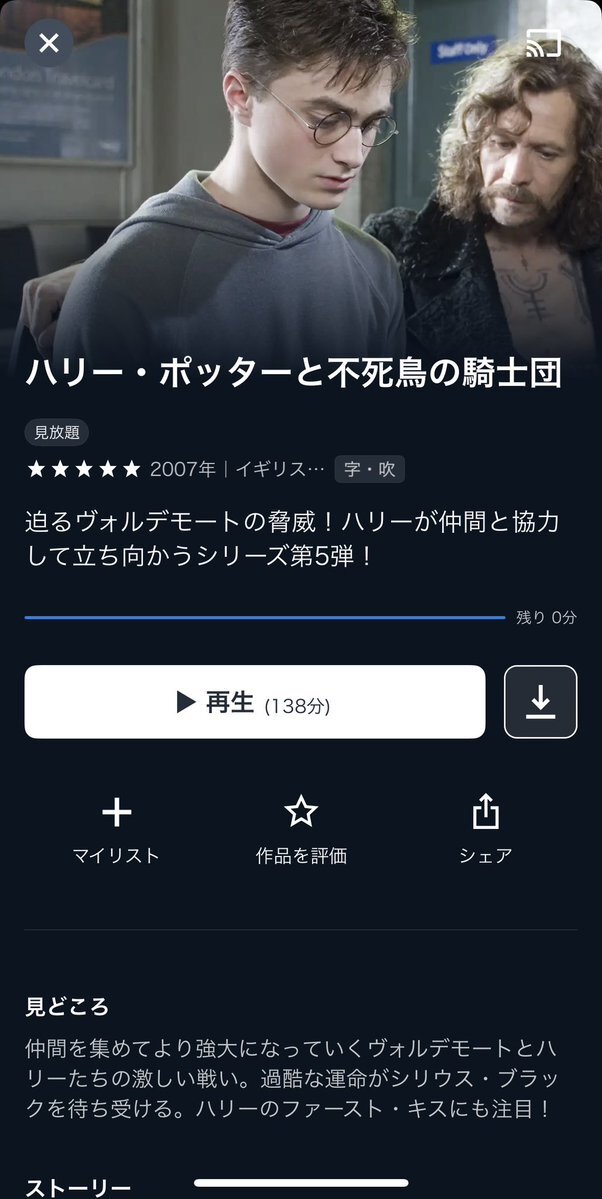Image resolution: width=602 pixels, height=1199 pixels.
Task: Close the movie detail page
Action: (x=49, y=43)
